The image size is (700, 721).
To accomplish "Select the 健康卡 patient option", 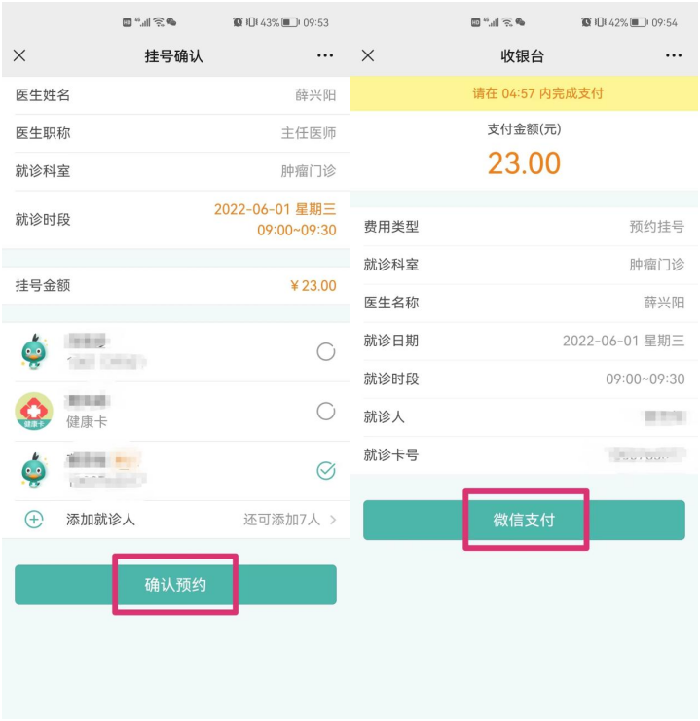I will point(325,411).
